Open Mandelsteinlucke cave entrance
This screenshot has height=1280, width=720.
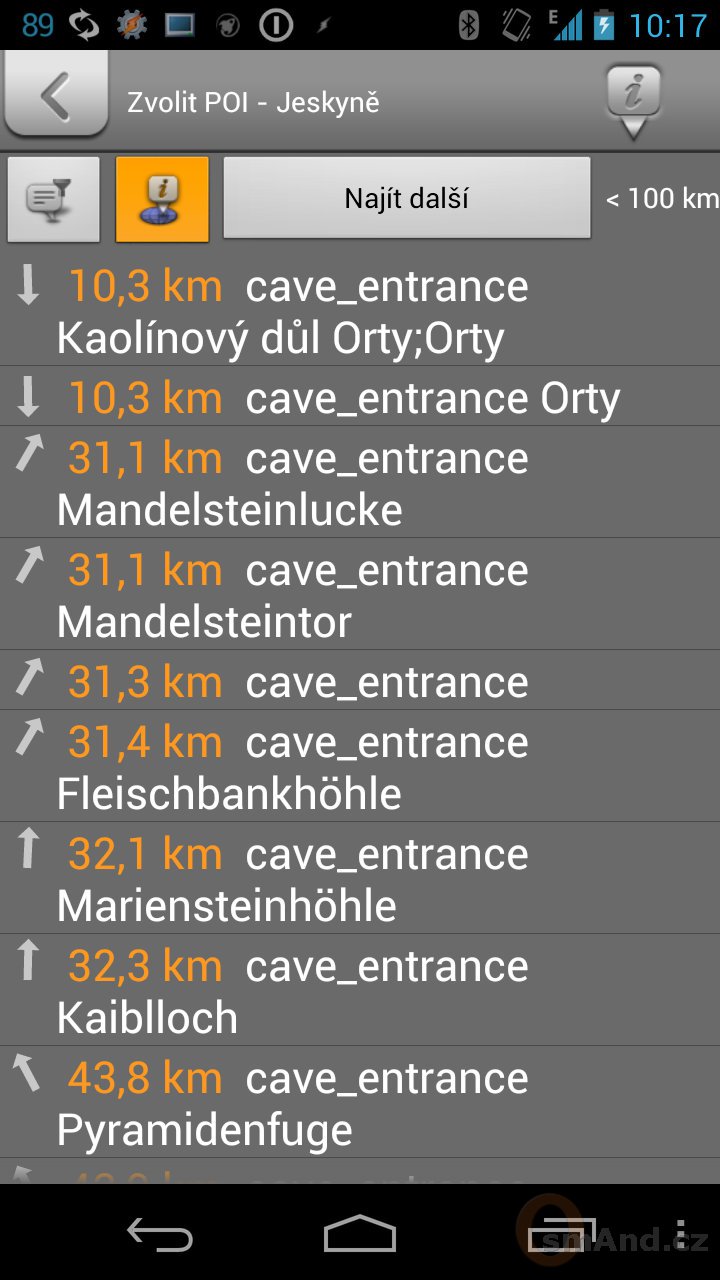(x=360, y=482)
